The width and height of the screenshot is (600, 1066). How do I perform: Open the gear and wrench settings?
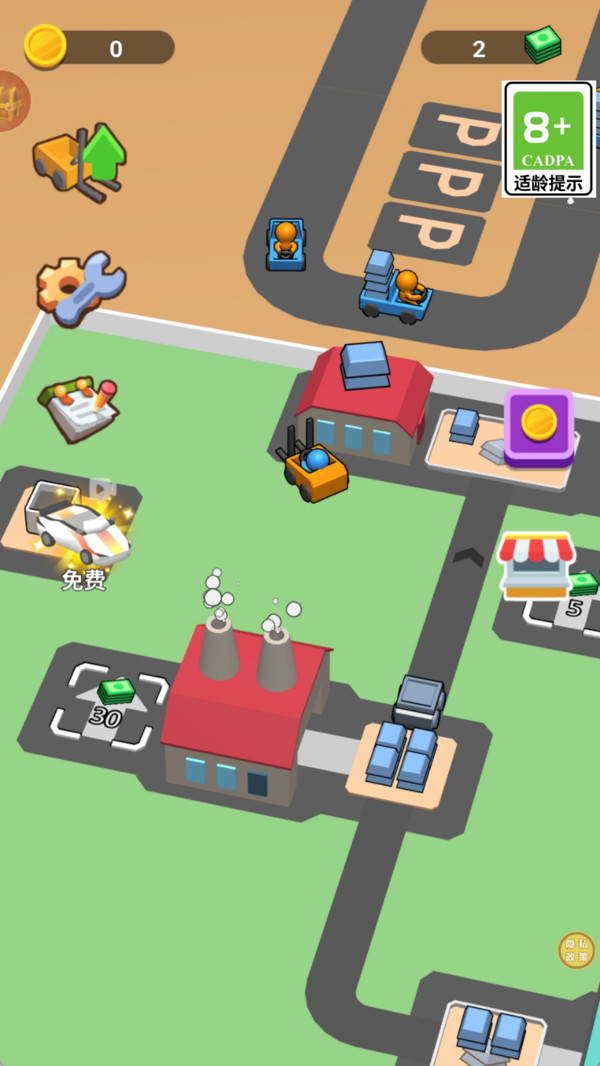82,288
